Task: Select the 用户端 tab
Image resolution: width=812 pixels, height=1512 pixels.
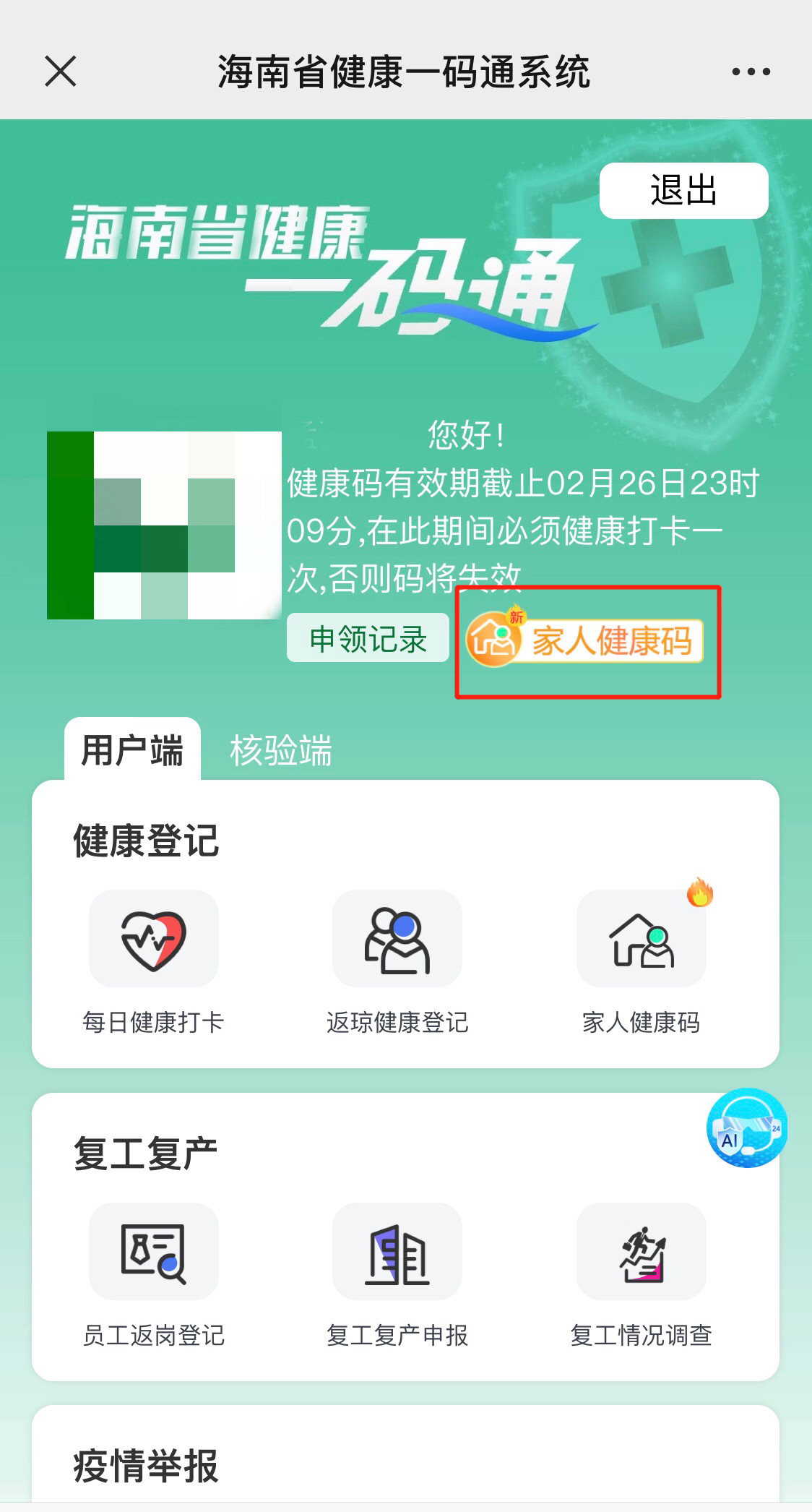Action: pyautogui.click(x=132, y=750)
